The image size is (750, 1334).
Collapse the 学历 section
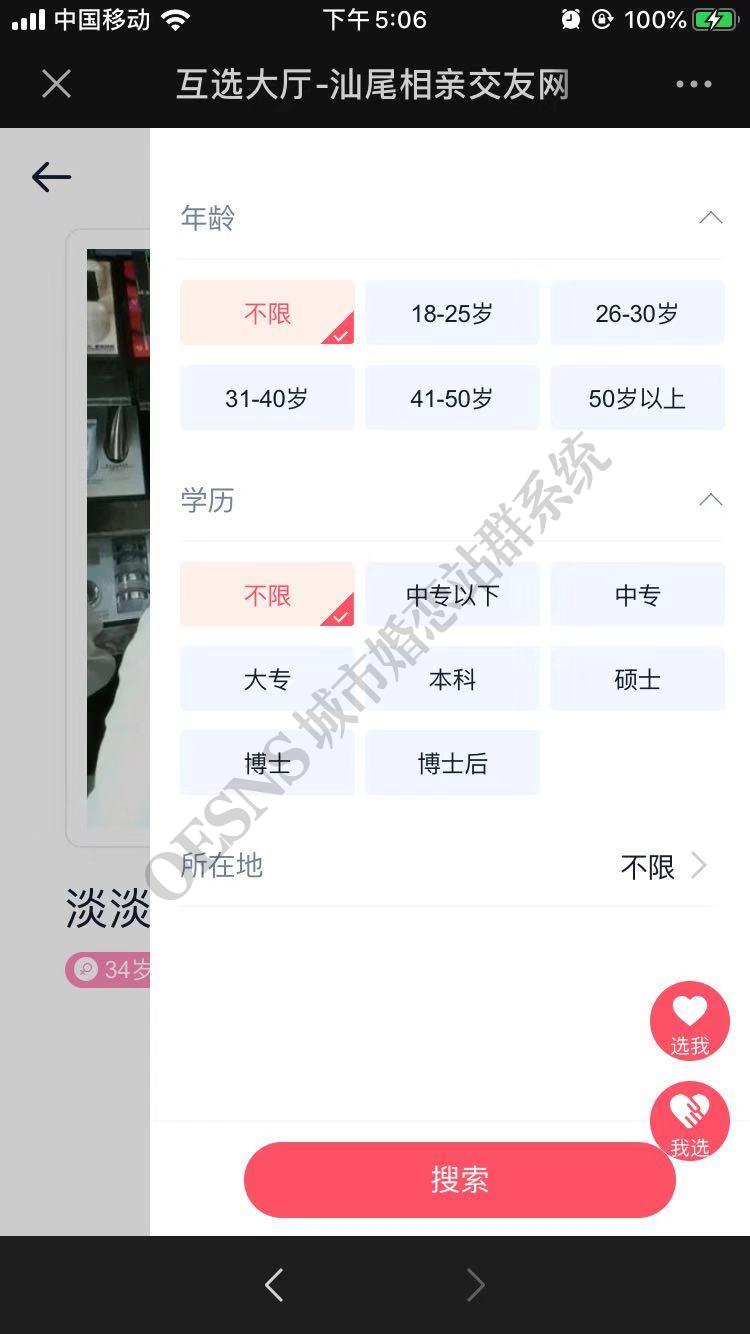tap(710, 499)
